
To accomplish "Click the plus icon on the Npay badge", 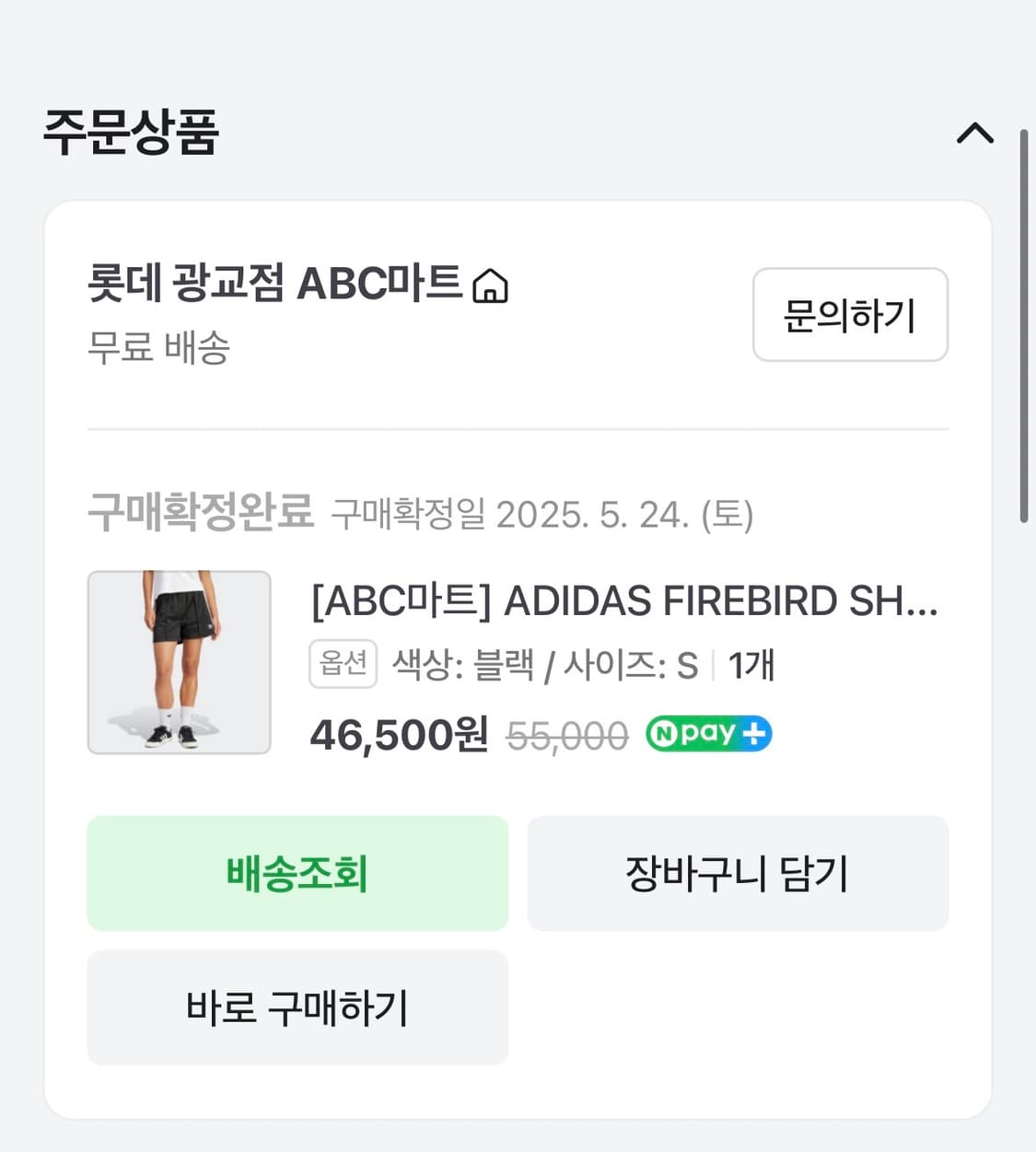I will tap(755, 732).
